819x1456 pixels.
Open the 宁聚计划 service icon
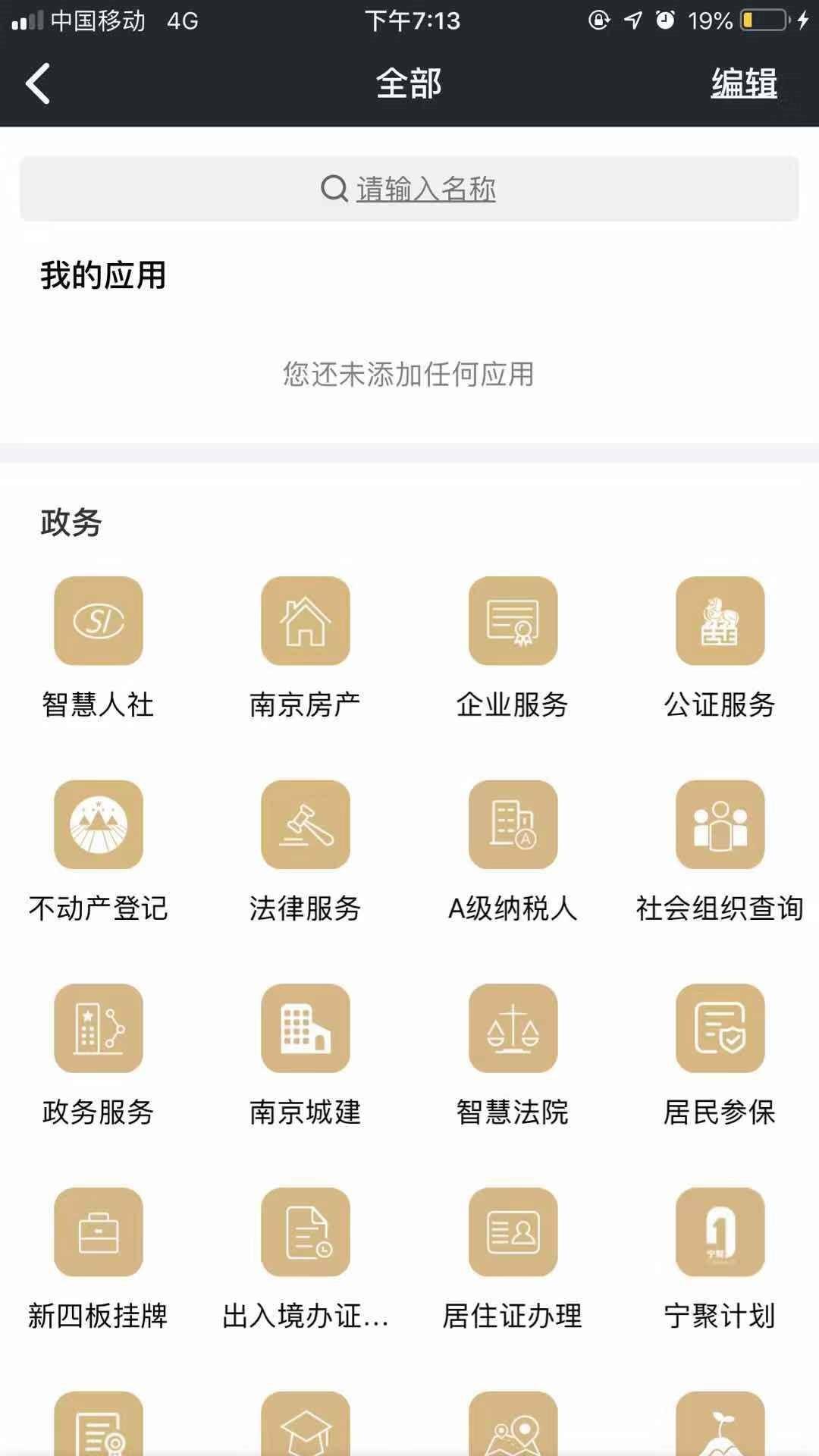pyautogui.click(x=720, y=1232)
